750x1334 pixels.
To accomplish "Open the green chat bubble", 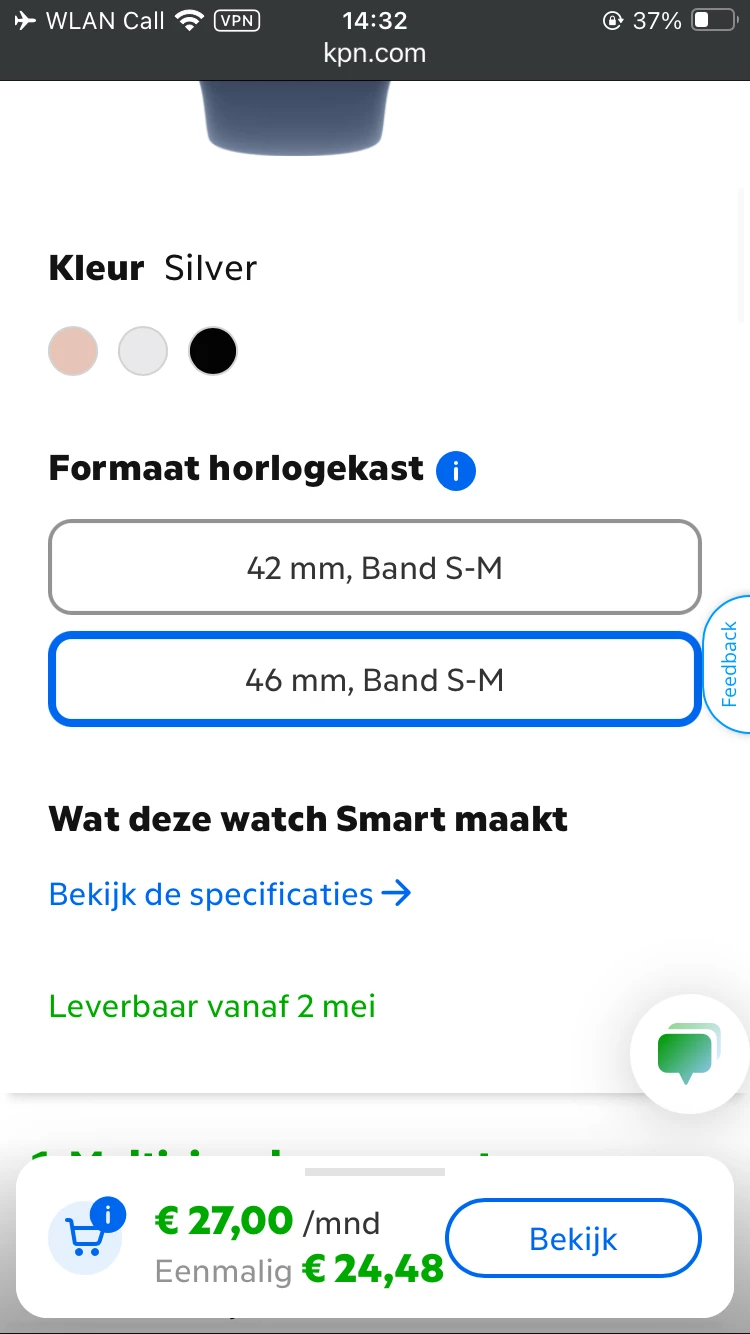I will [688, 1054].
